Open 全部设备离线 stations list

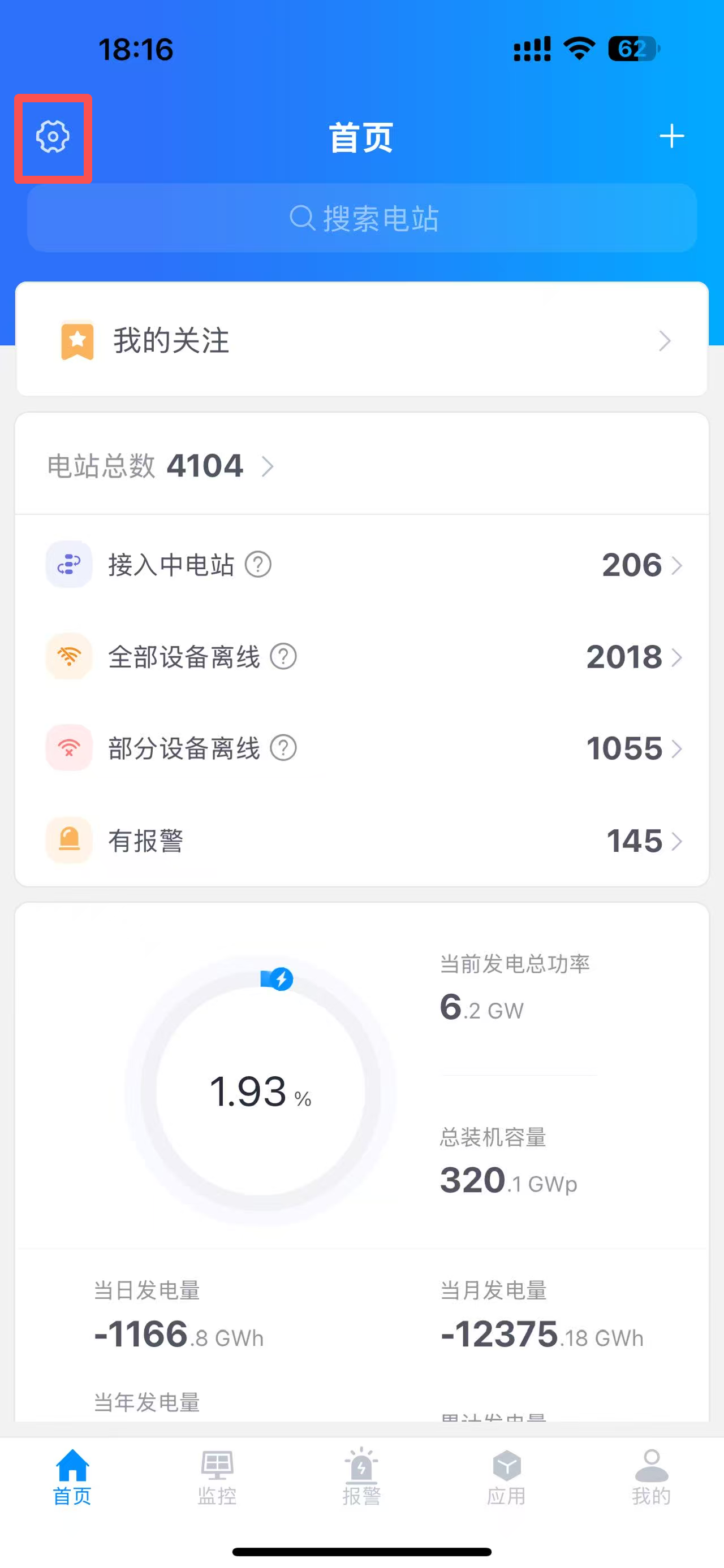pyautogui.click(x=363, y=657)
